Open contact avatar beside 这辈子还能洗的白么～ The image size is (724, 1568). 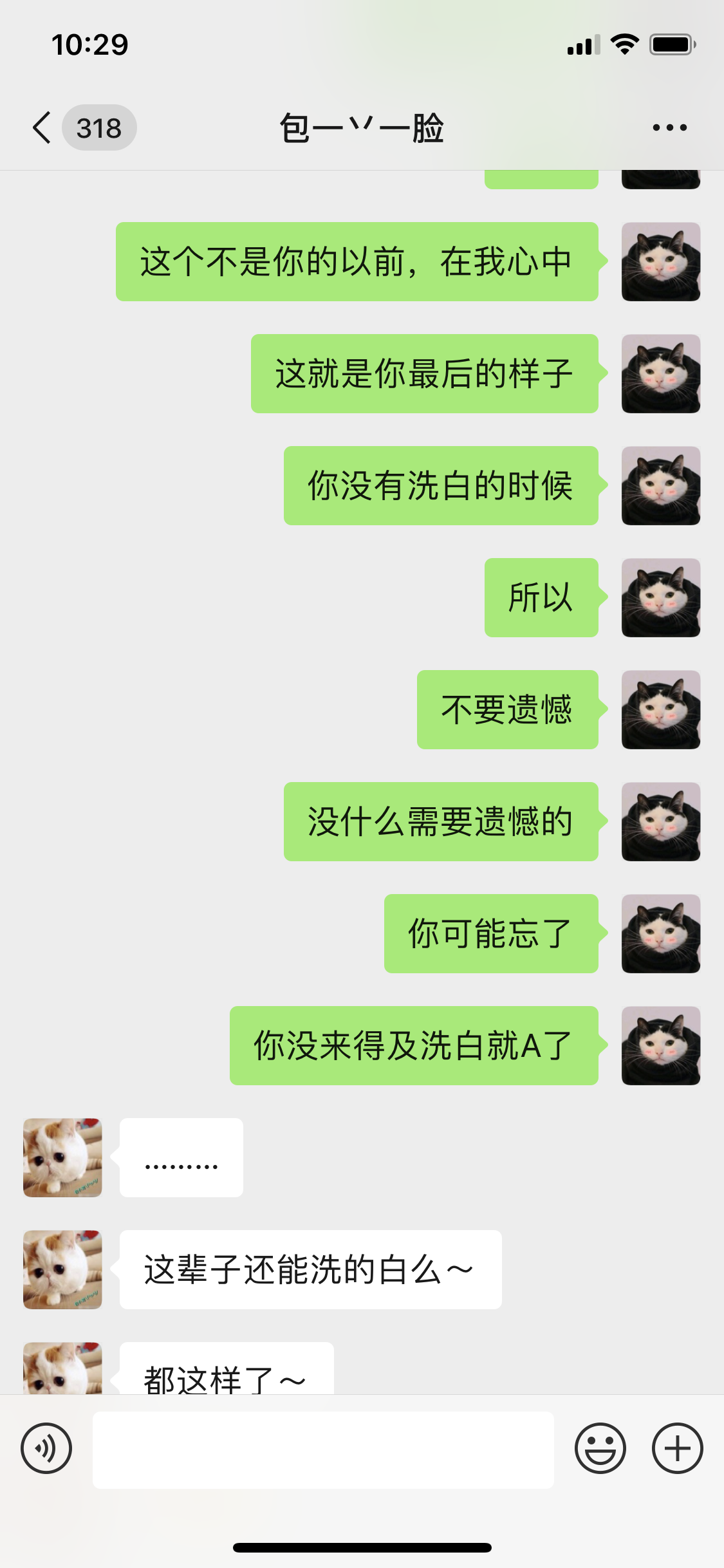point(62,1269)
